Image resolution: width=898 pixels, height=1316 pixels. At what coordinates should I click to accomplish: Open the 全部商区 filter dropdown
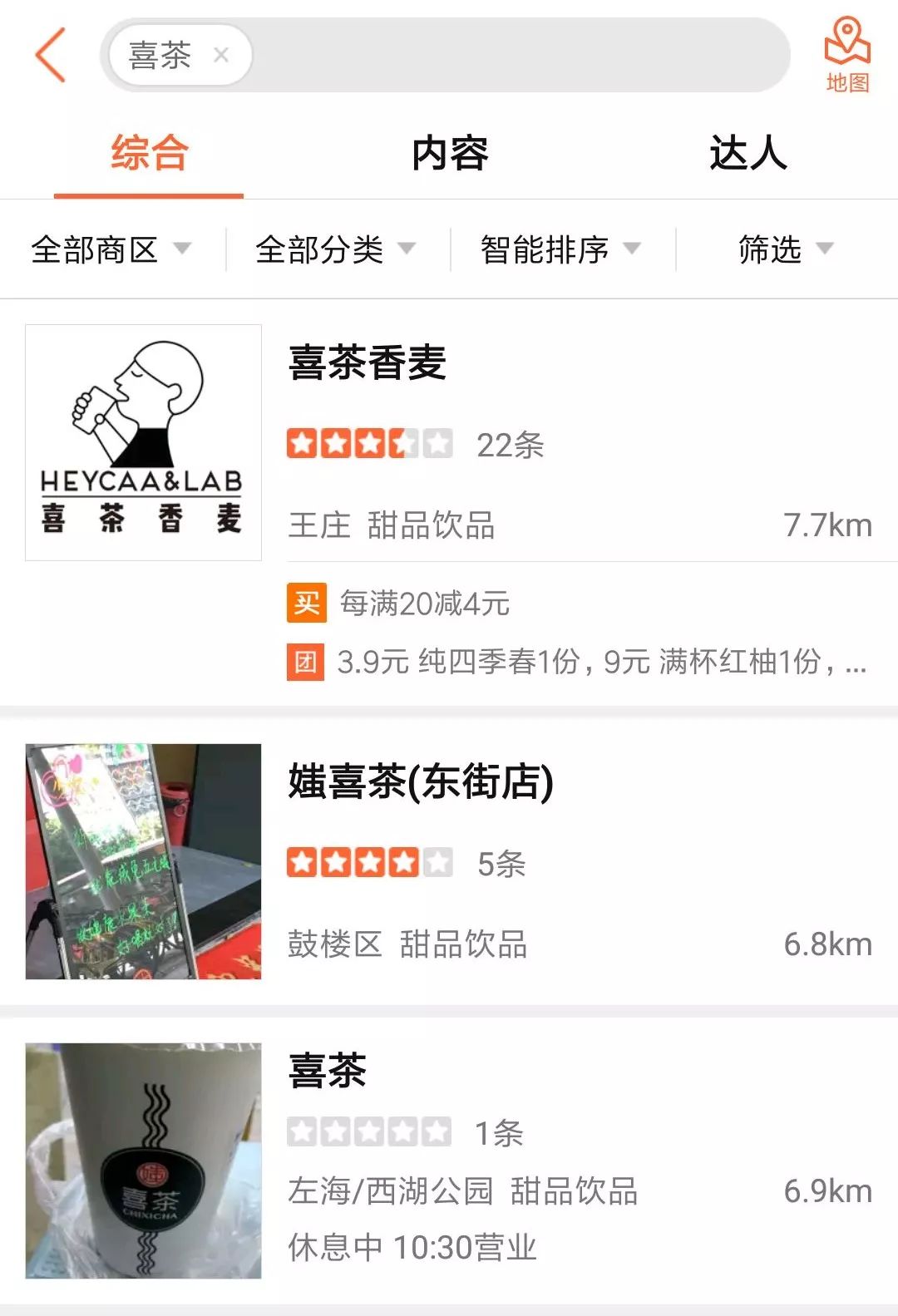tap(112, 248)
